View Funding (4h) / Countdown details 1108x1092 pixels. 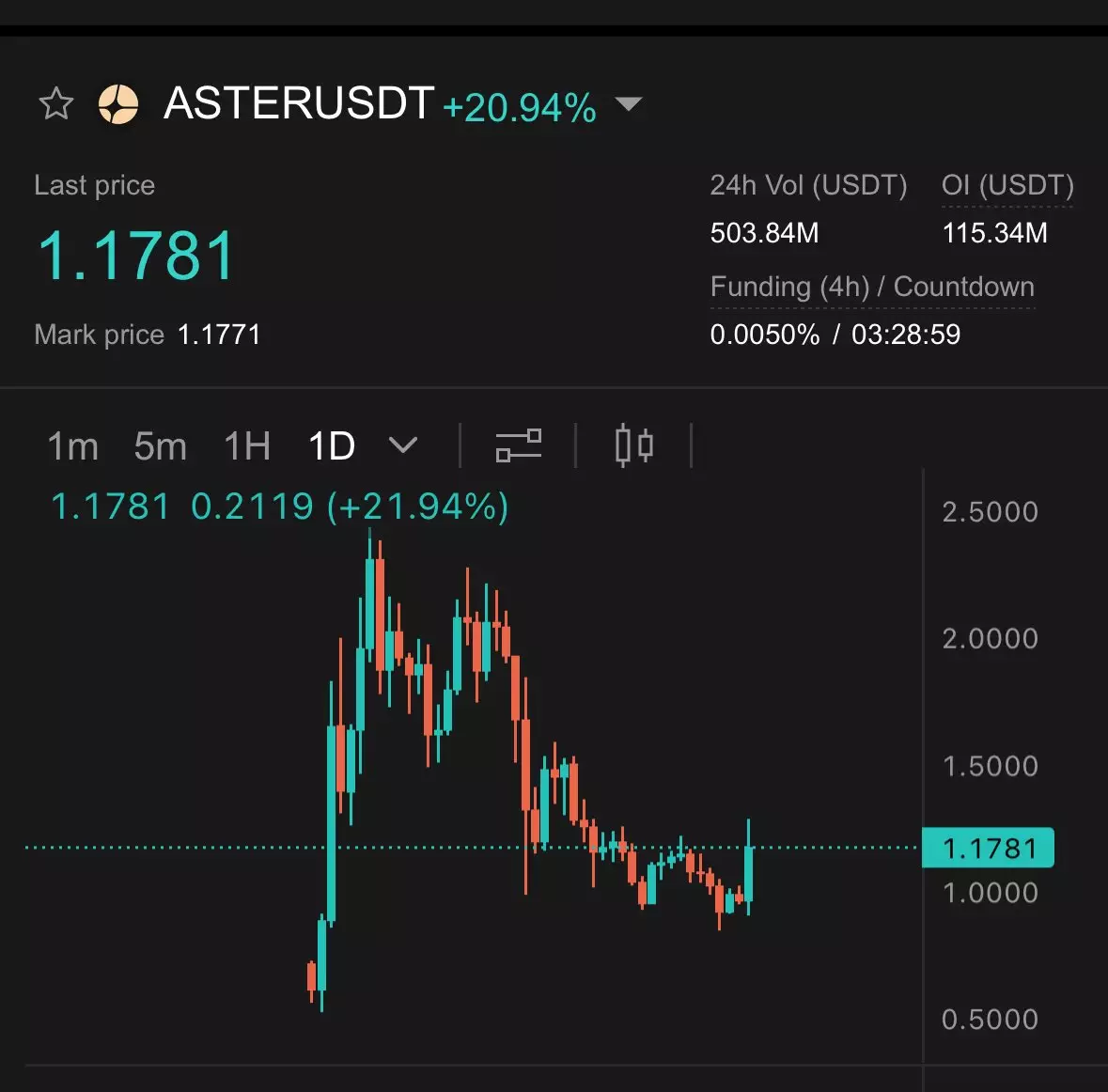point(871,287)
